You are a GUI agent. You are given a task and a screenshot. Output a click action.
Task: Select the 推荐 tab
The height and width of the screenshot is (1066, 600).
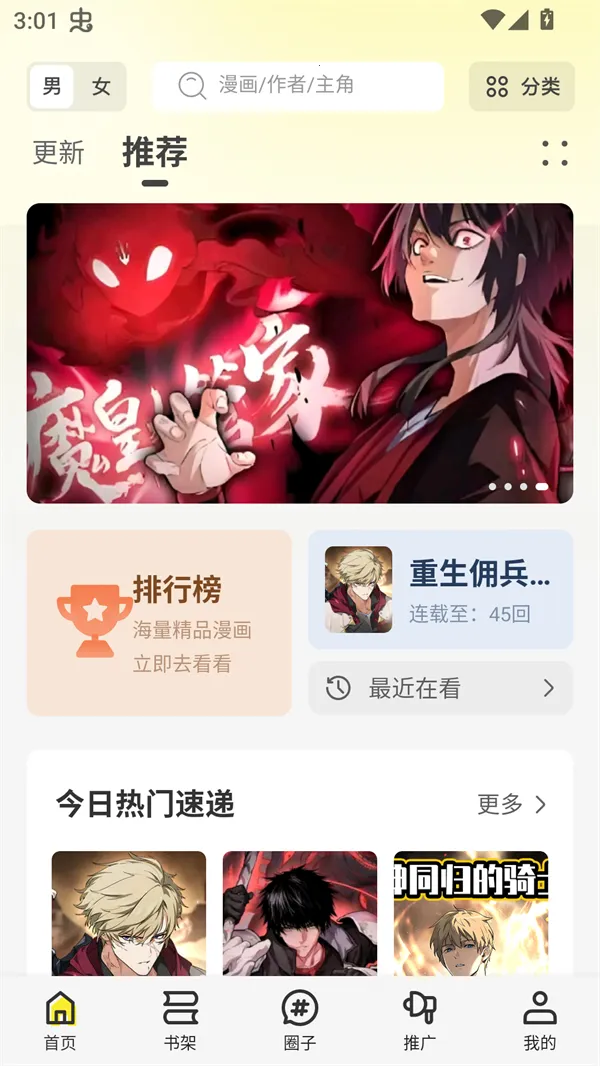point(155,153)
